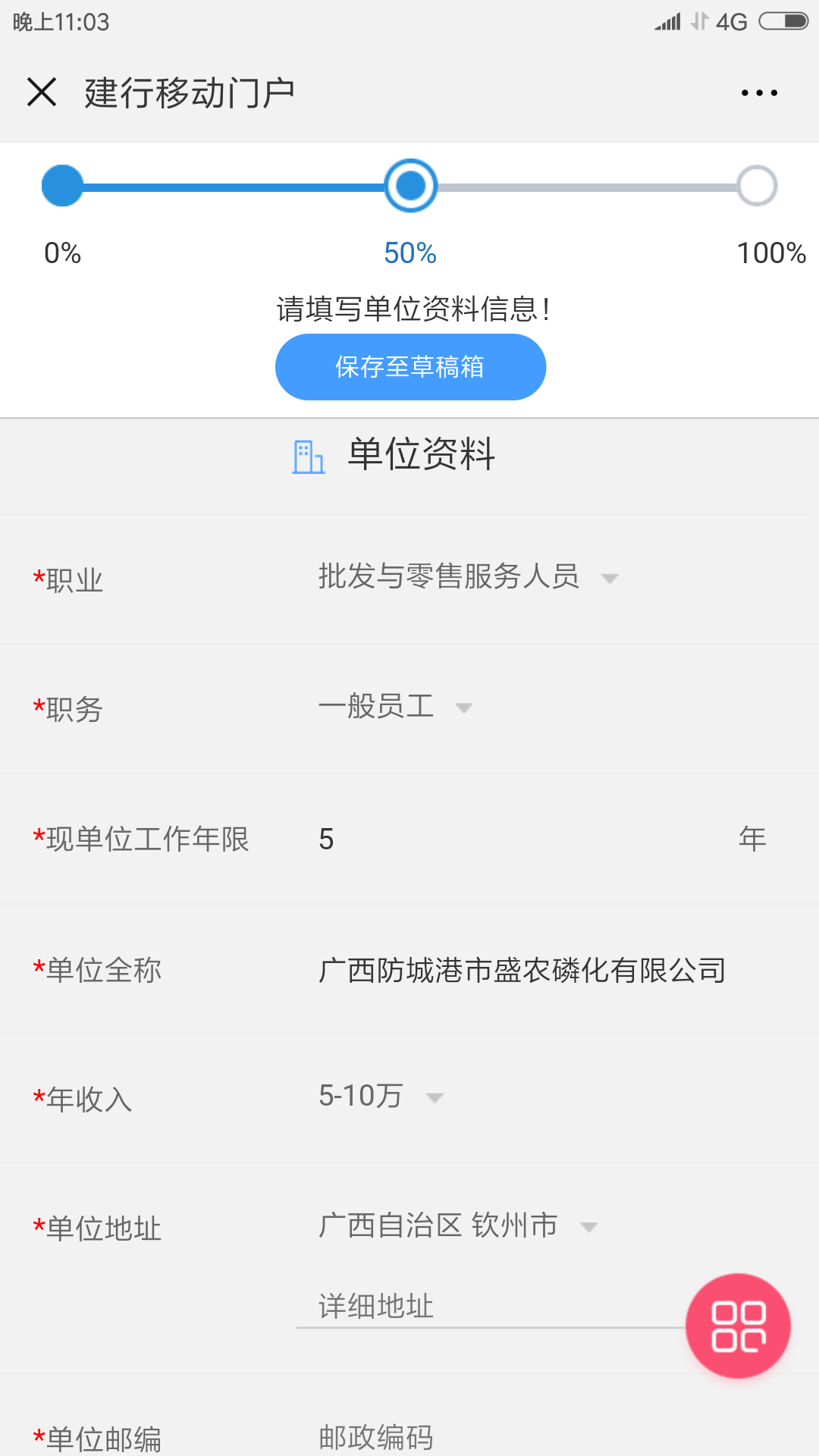Close the 建行移动门户 page with the X
819x1456 pixels.
[42, 91]
